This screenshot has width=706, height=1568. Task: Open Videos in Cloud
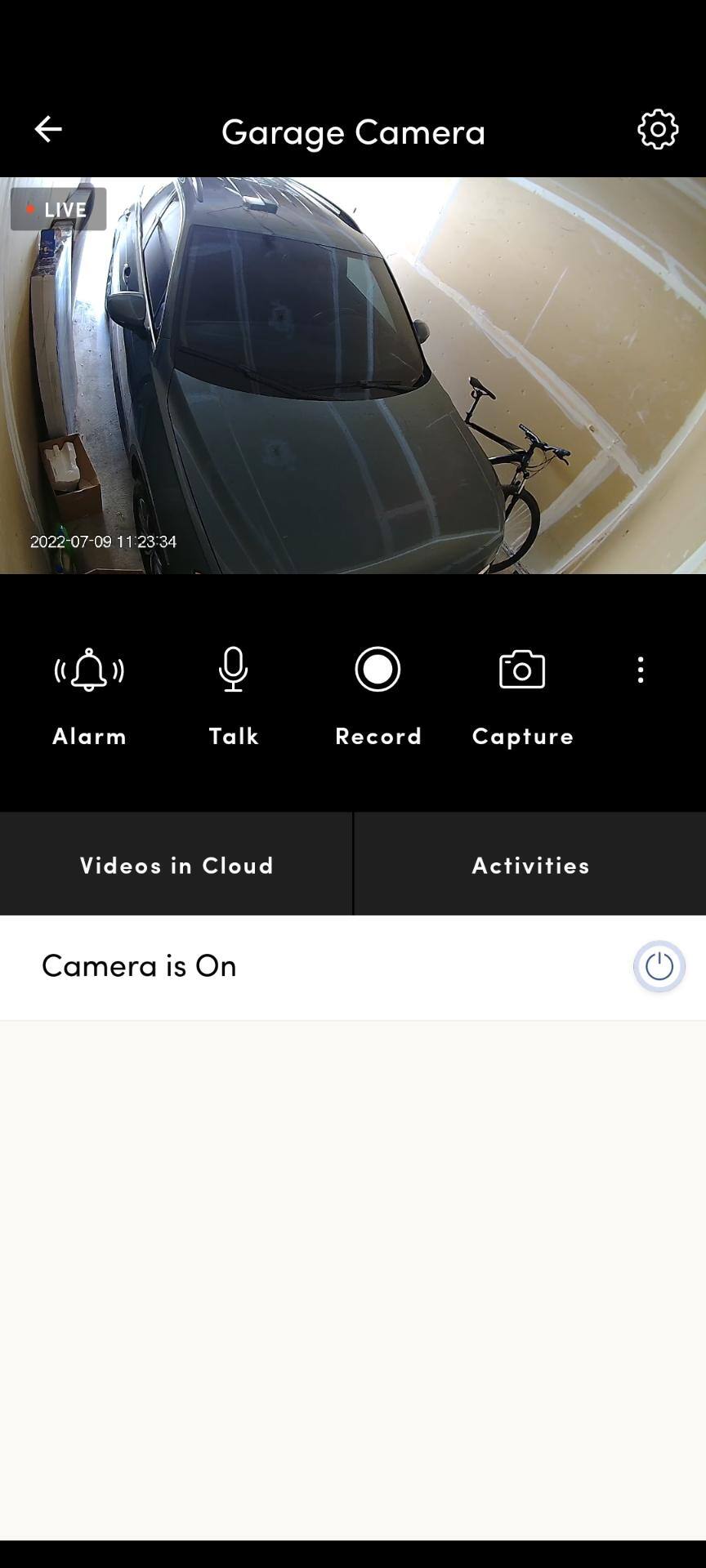pyautogui.click(x=176, y=865)
